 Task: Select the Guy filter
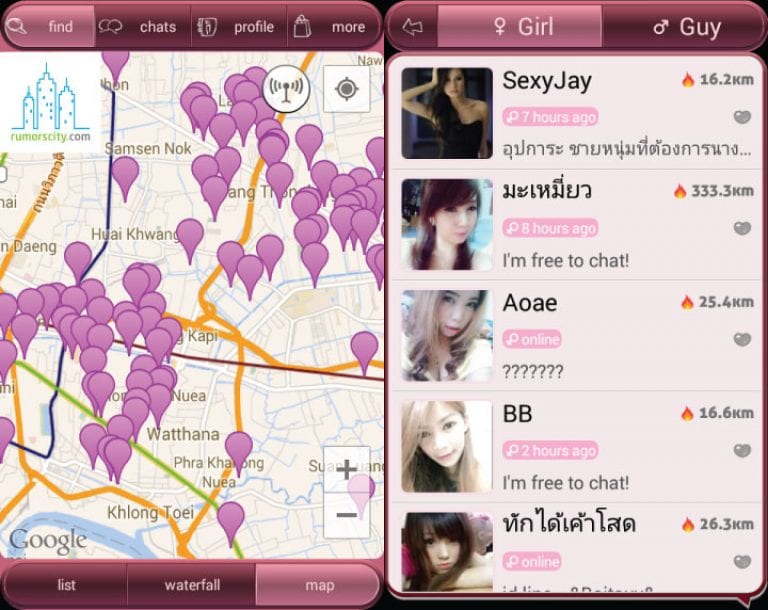click(x=684, y=27)
